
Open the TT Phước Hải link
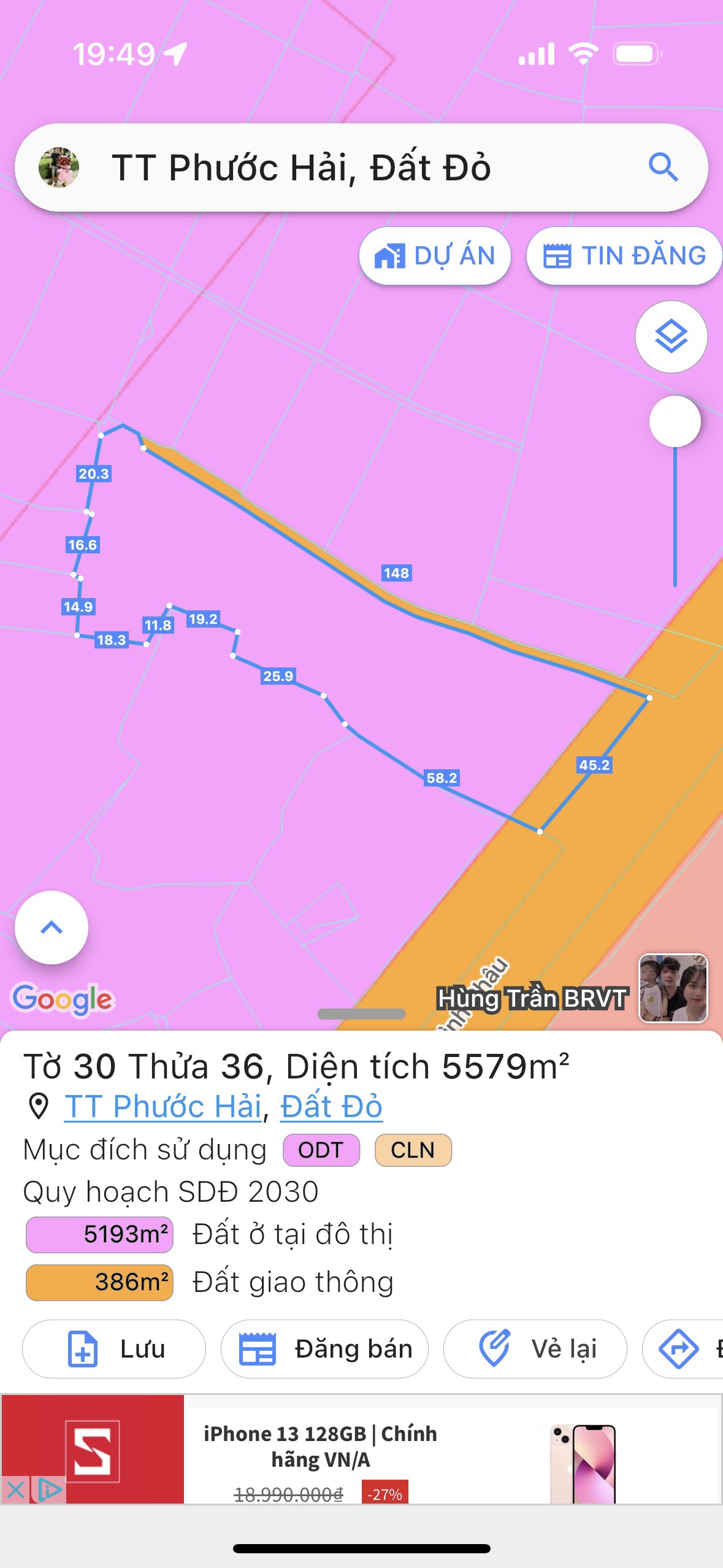(164, 1107)
